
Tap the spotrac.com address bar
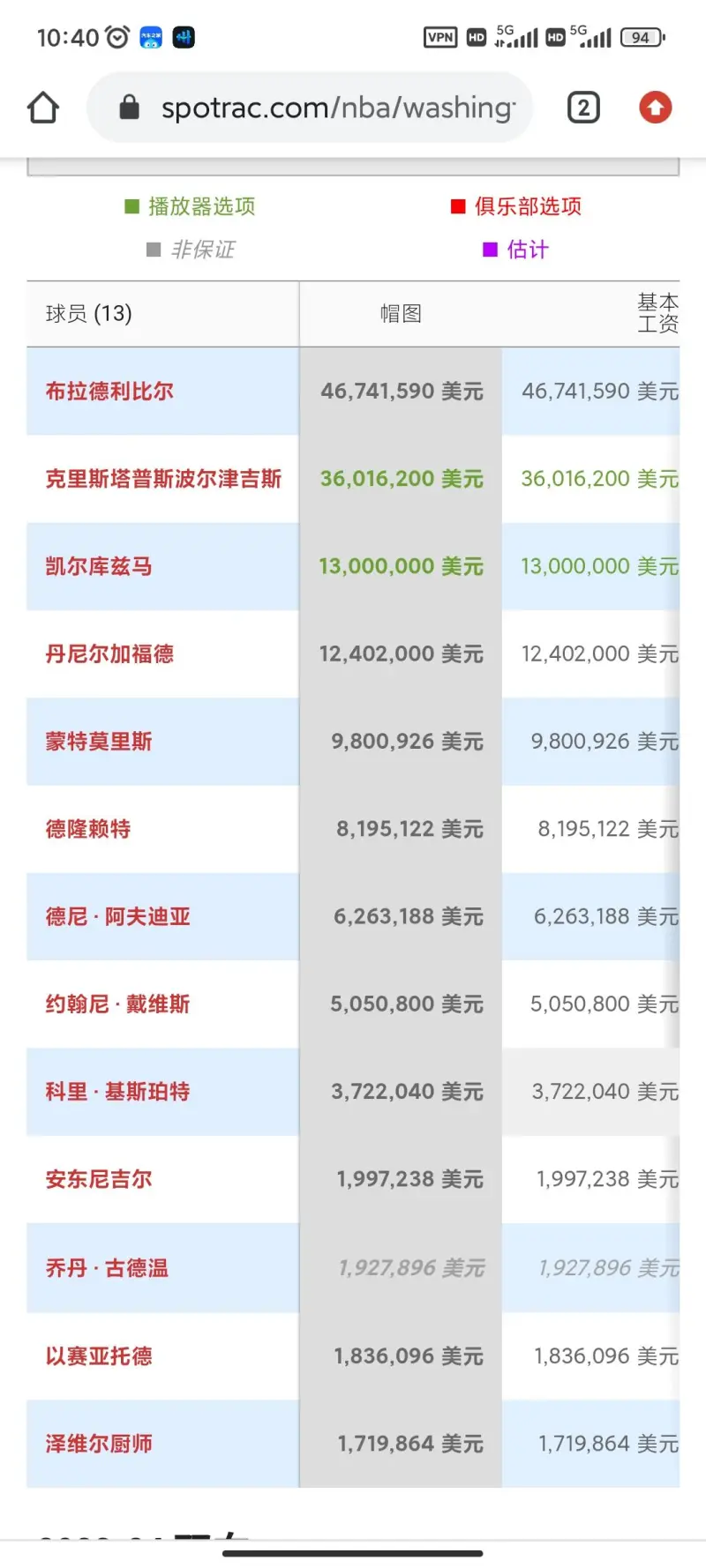coord(310,108)
